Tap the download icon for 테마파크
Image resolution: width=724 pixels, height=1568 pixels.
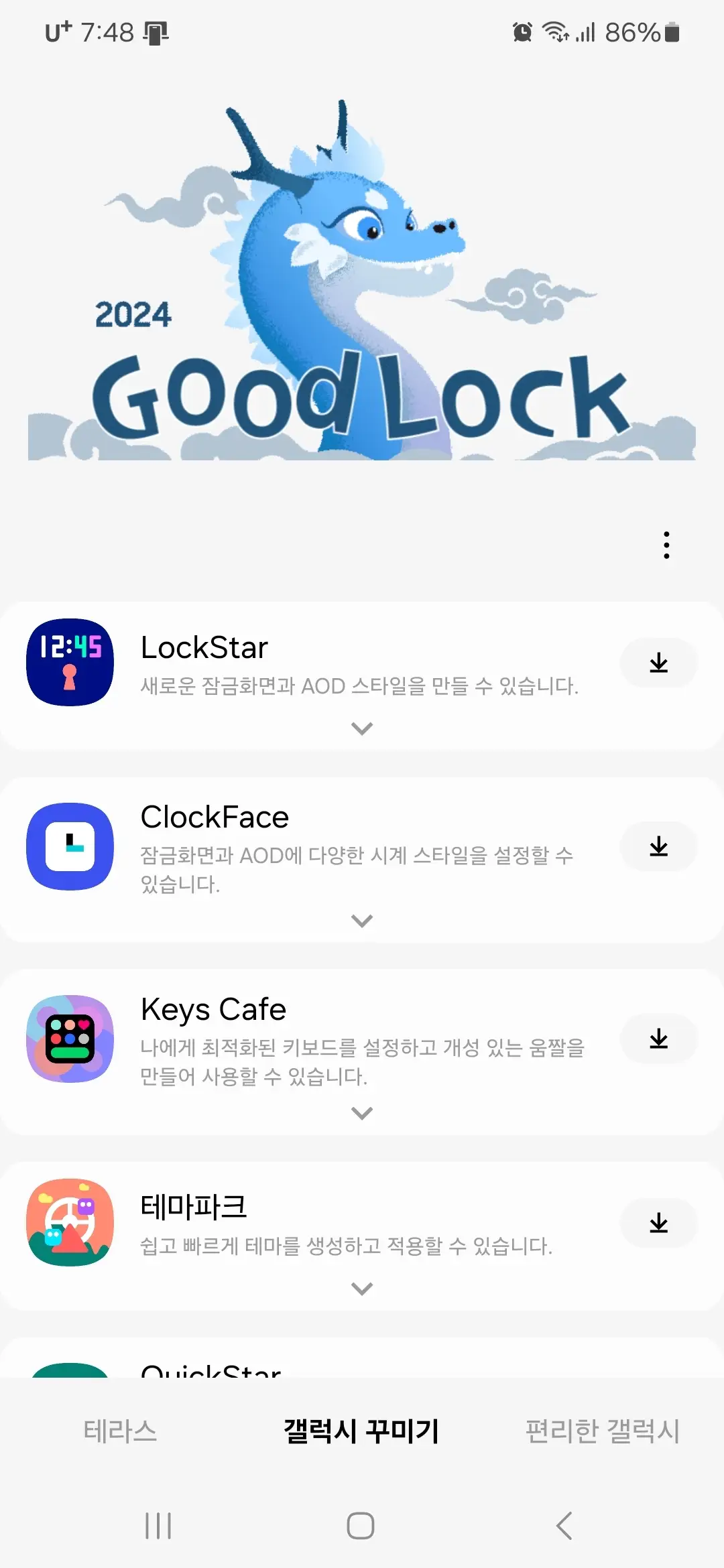[x=659, y=1222]
